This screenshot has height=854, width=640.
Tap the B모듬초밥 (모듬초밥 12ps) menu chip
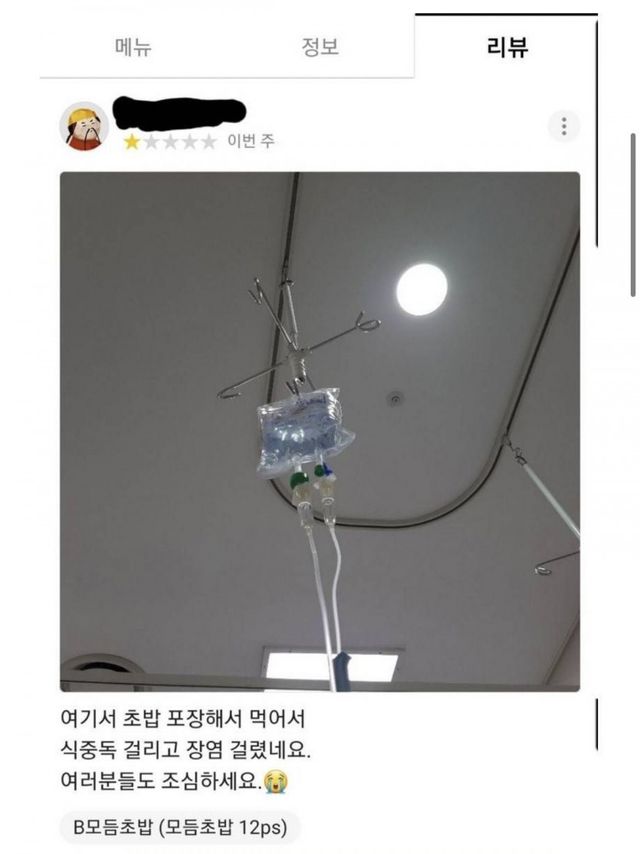tap(180, 828)
